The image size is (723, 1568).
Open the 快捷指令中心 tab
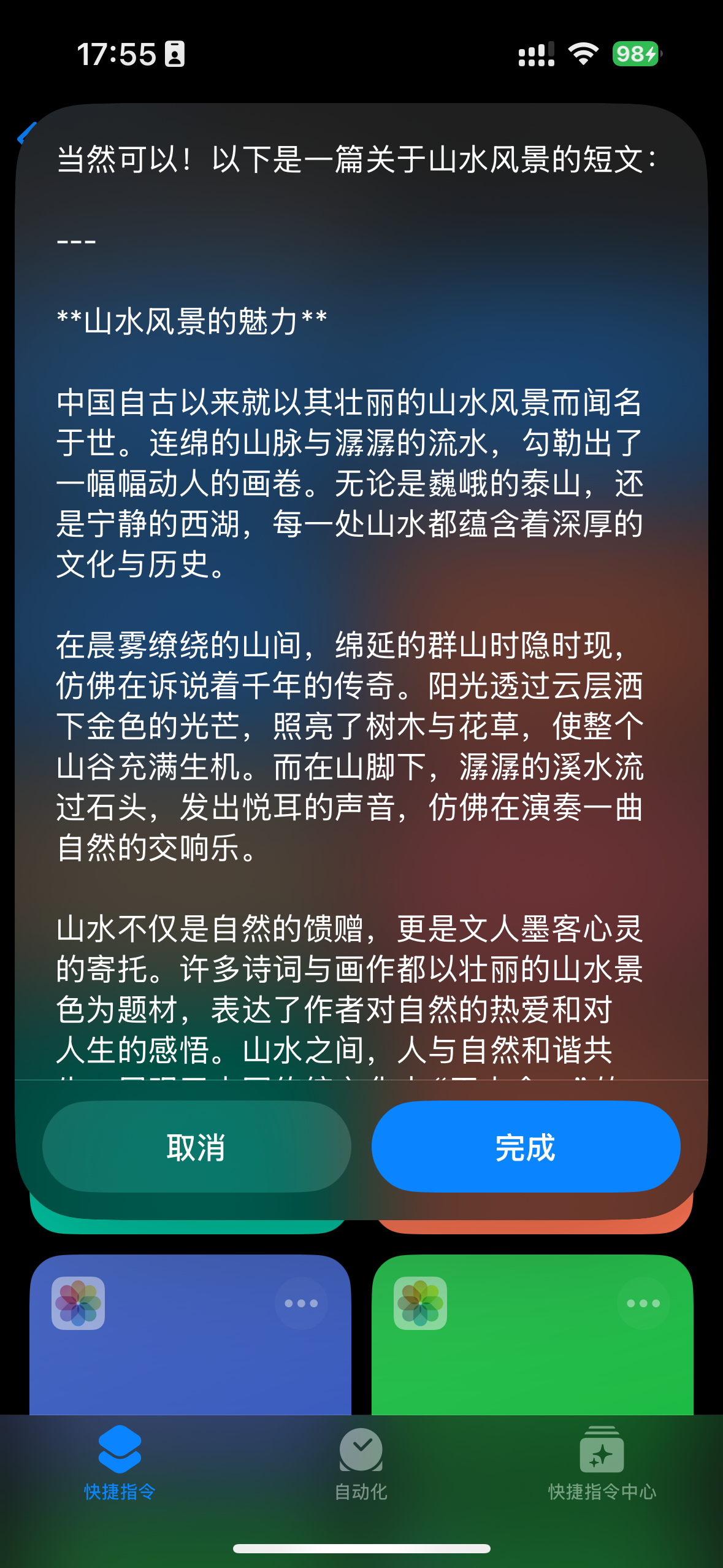point(602,1464)
